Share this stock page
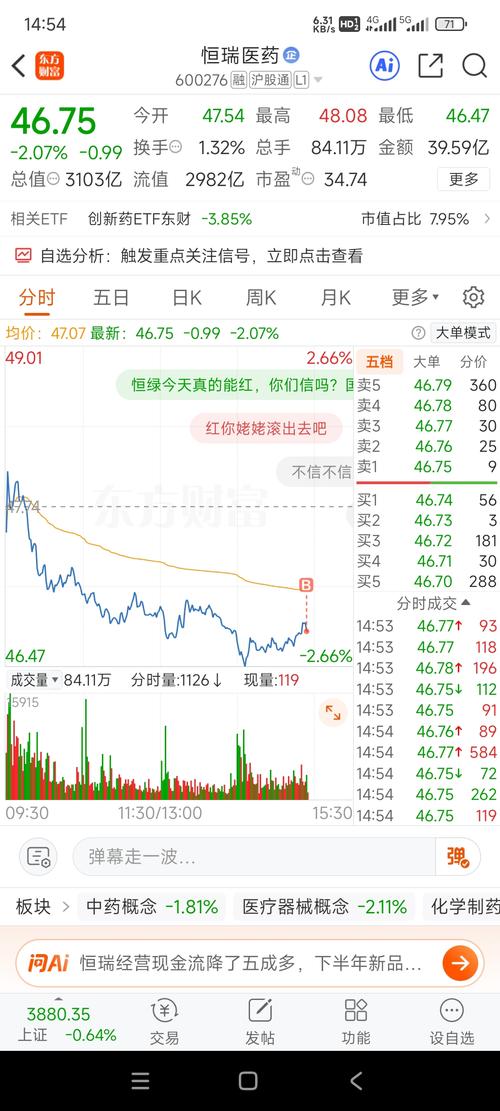 click(431, 66)
